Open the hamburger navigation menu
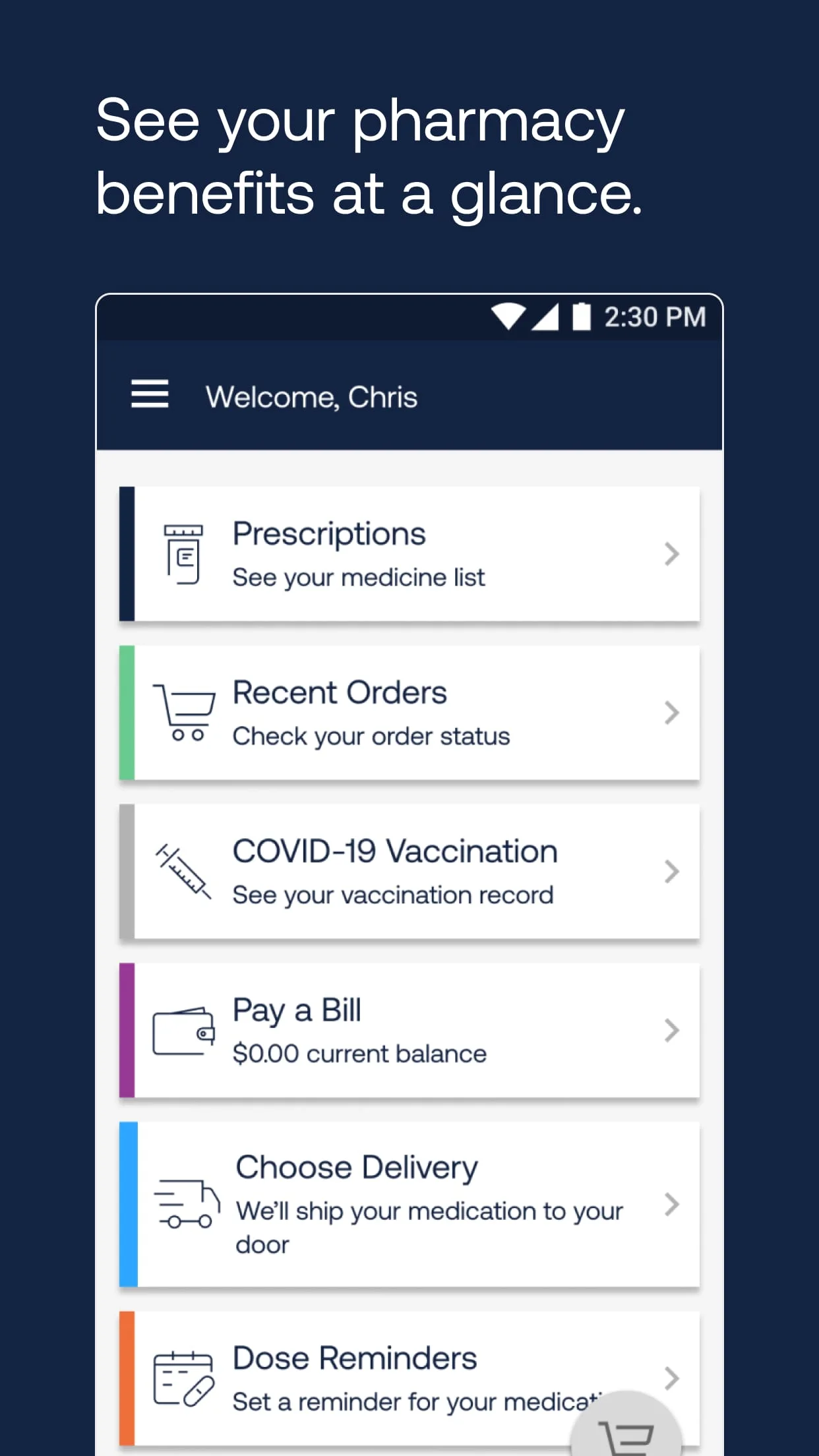 coord(150,394)
